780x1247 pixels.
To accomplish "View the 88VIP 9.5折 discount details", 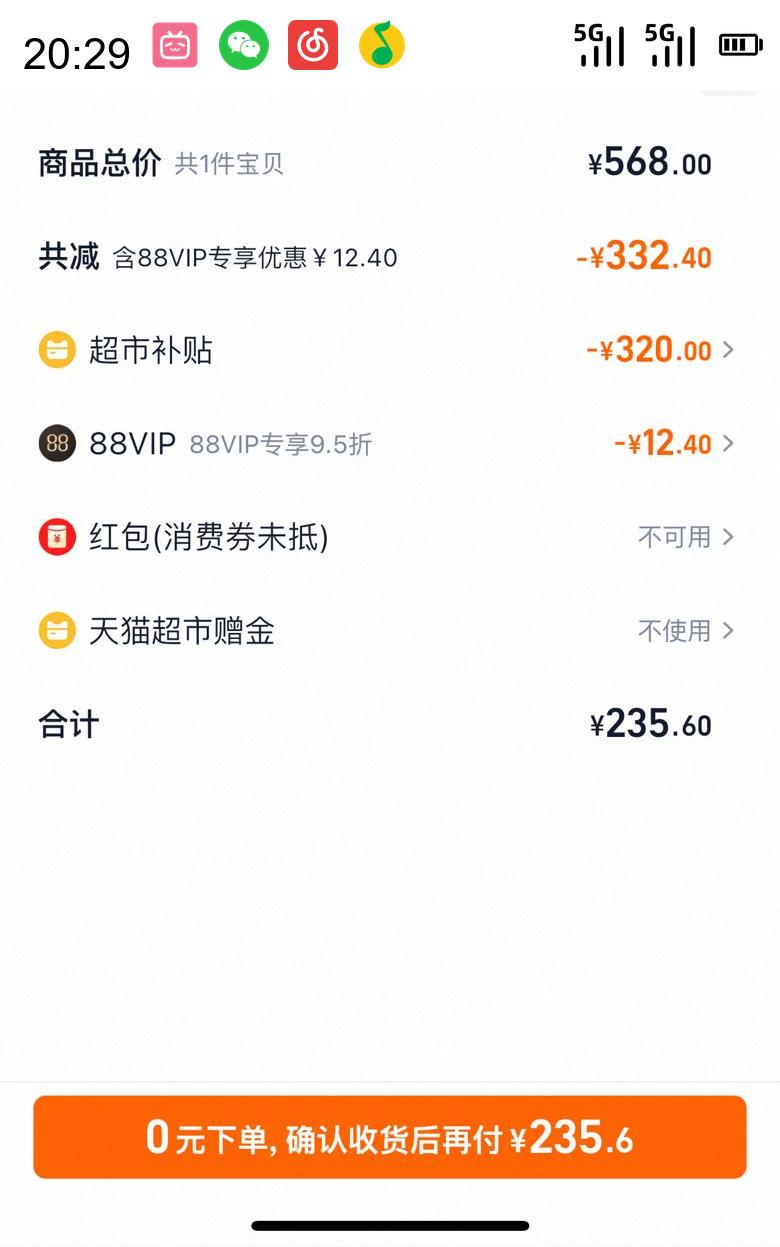I will tap(673, 444).
